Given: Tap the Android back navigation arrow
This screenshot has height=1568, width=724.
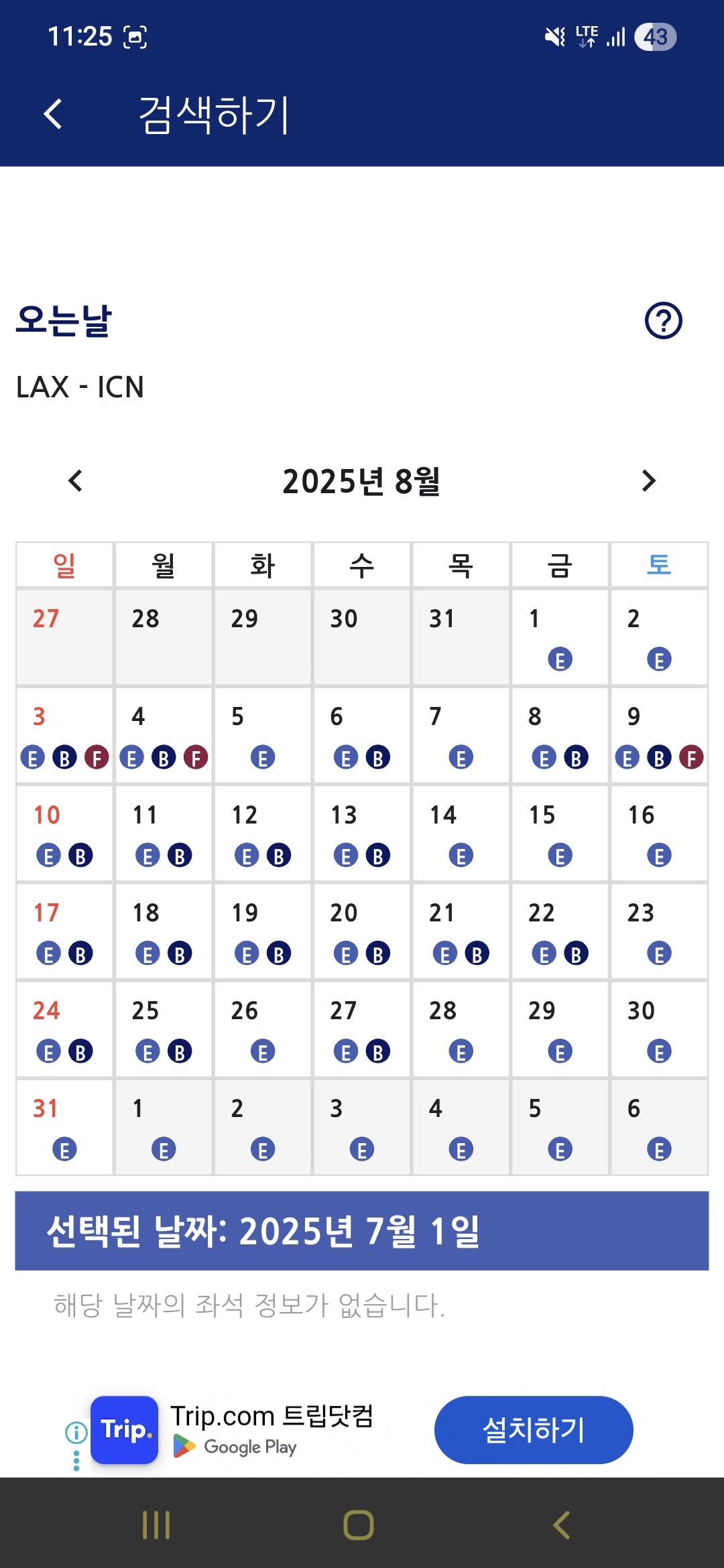Looking at the screenshot, I should tap(560, 1524).
